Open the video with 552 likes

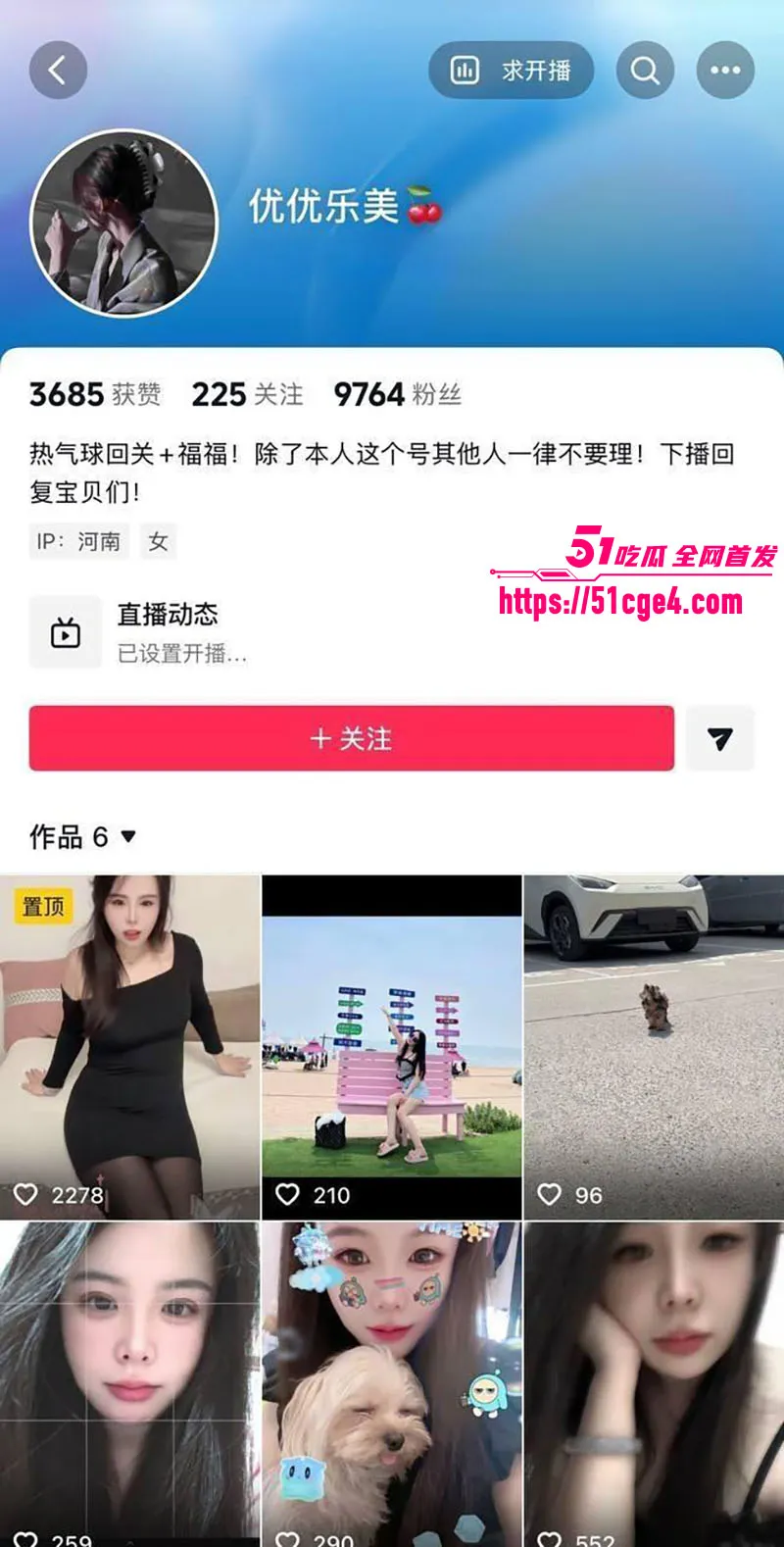click(654, 1384)
